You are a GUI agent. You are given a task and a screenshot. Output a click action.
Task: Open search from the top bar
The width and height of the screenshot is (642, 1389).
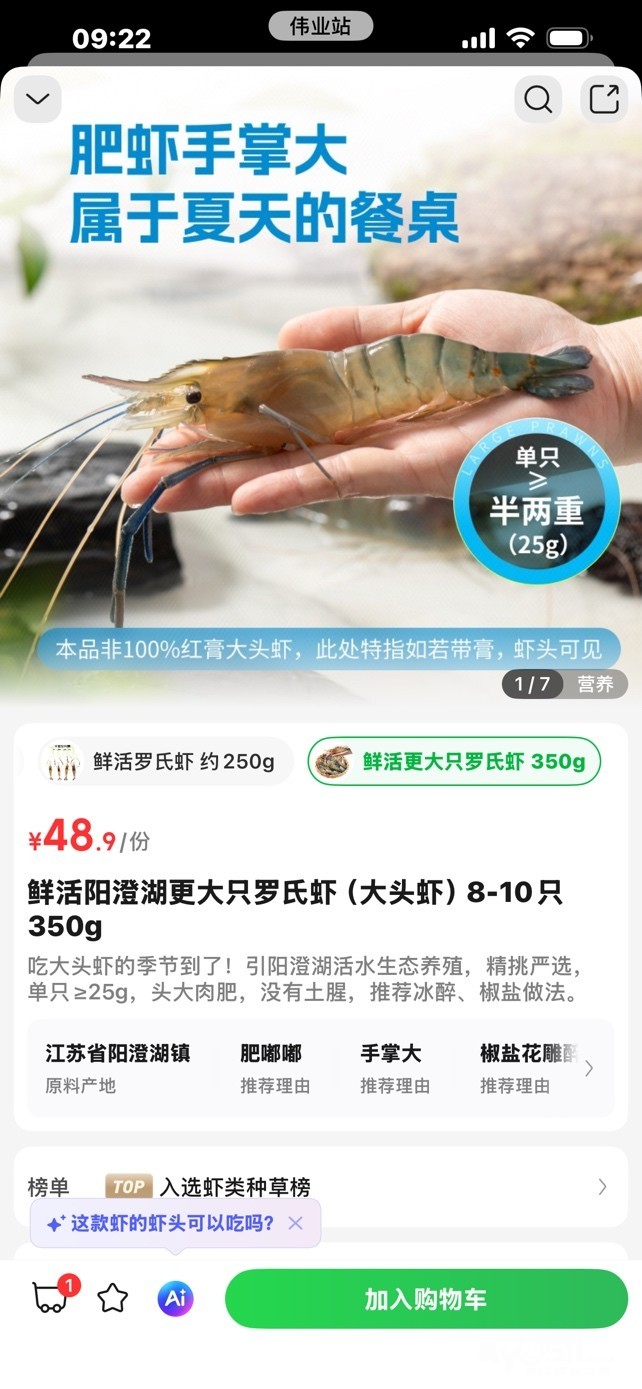pyautogui.click(x=538, y=99)
